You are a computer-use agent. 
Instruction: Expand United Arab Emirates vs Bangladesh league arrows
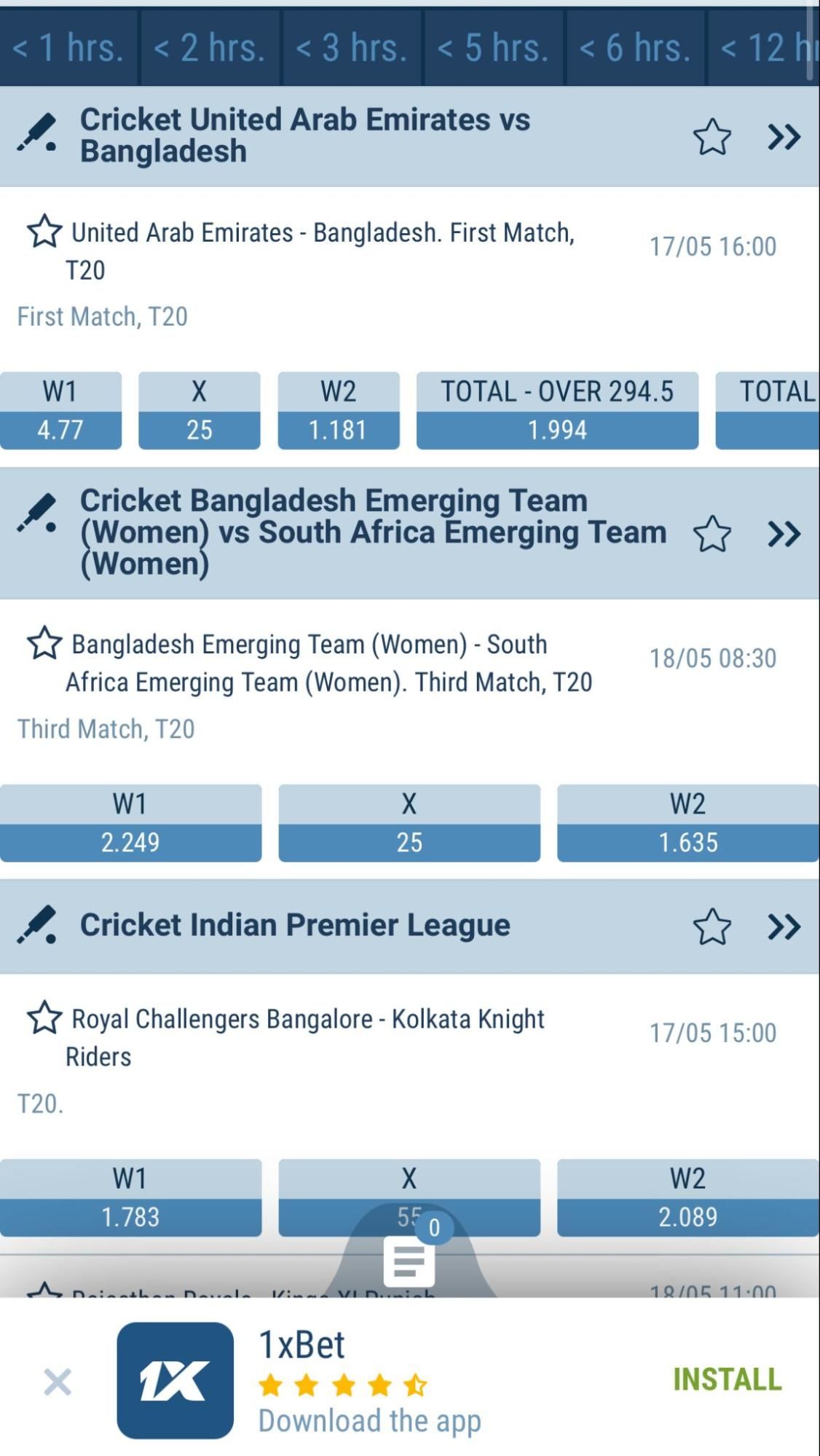point(784,137)
